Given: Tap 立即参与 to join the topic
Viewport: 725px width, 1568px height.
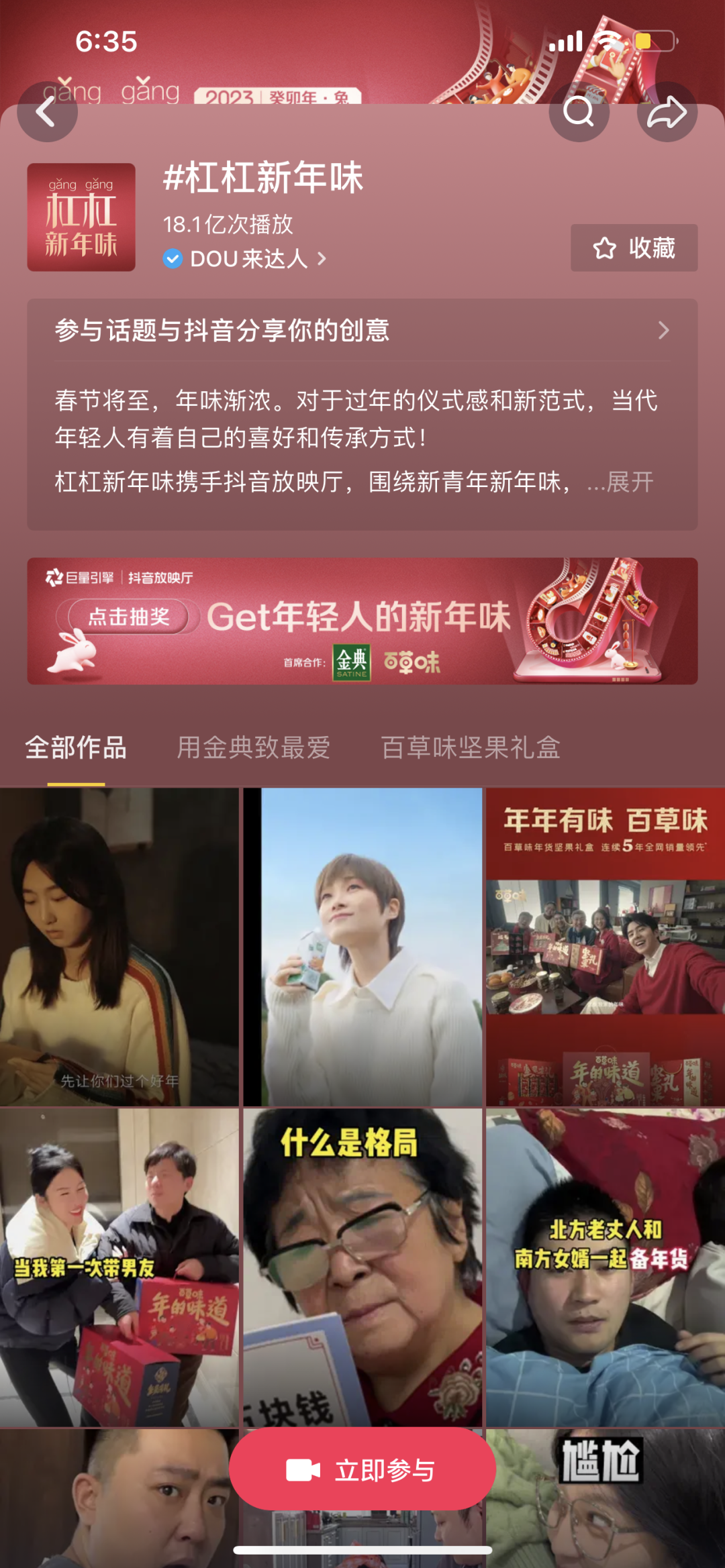Looking at the screenshot, I should coord(362,1469).
